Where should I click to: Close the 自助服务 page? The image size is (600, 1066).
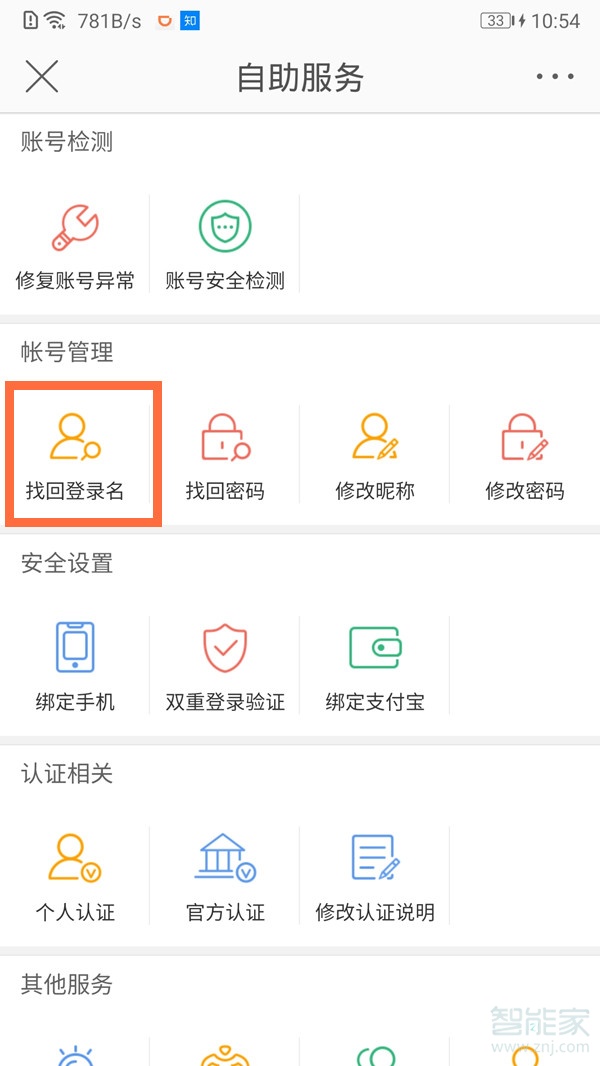point(42,77)
